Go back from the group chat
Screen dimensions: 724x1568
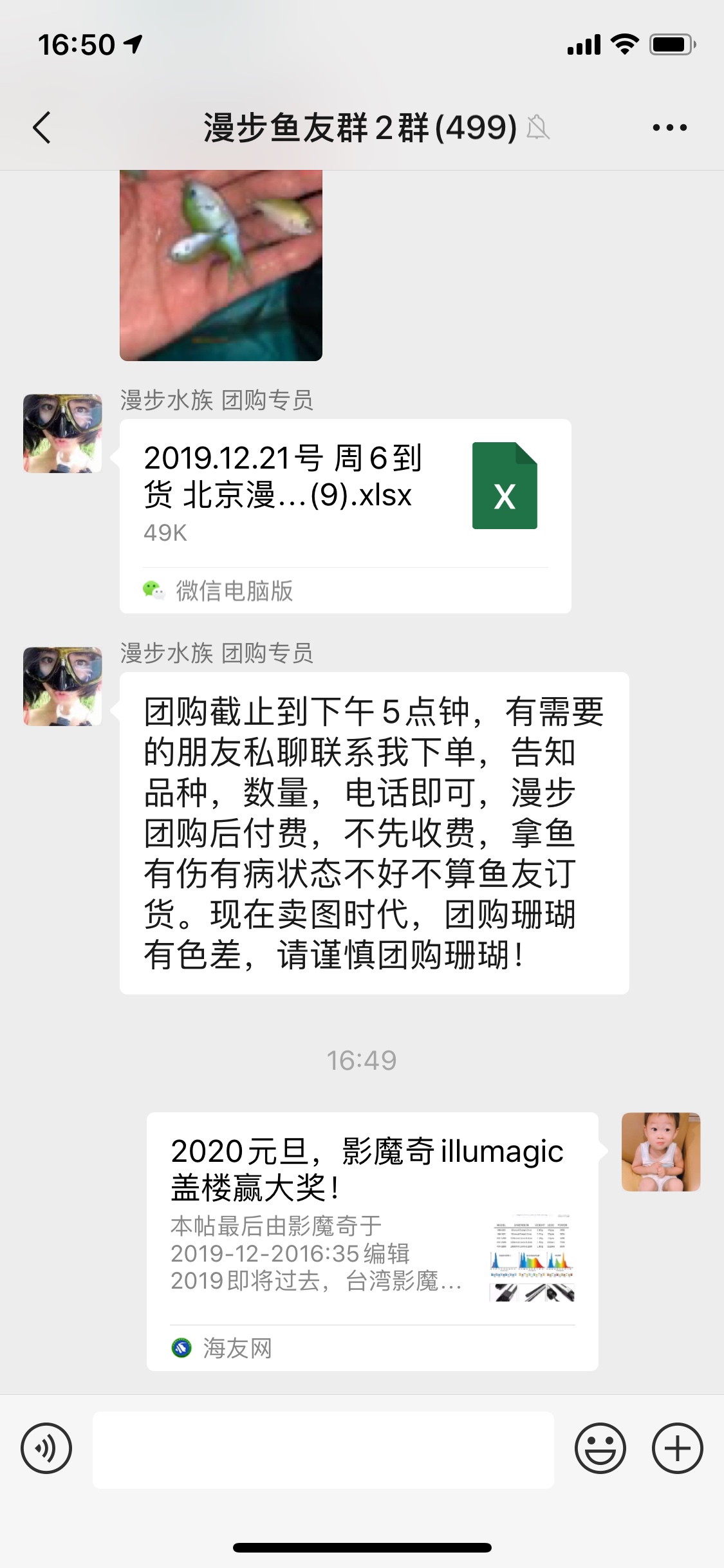pyautogui.click(x=42, y=127)
